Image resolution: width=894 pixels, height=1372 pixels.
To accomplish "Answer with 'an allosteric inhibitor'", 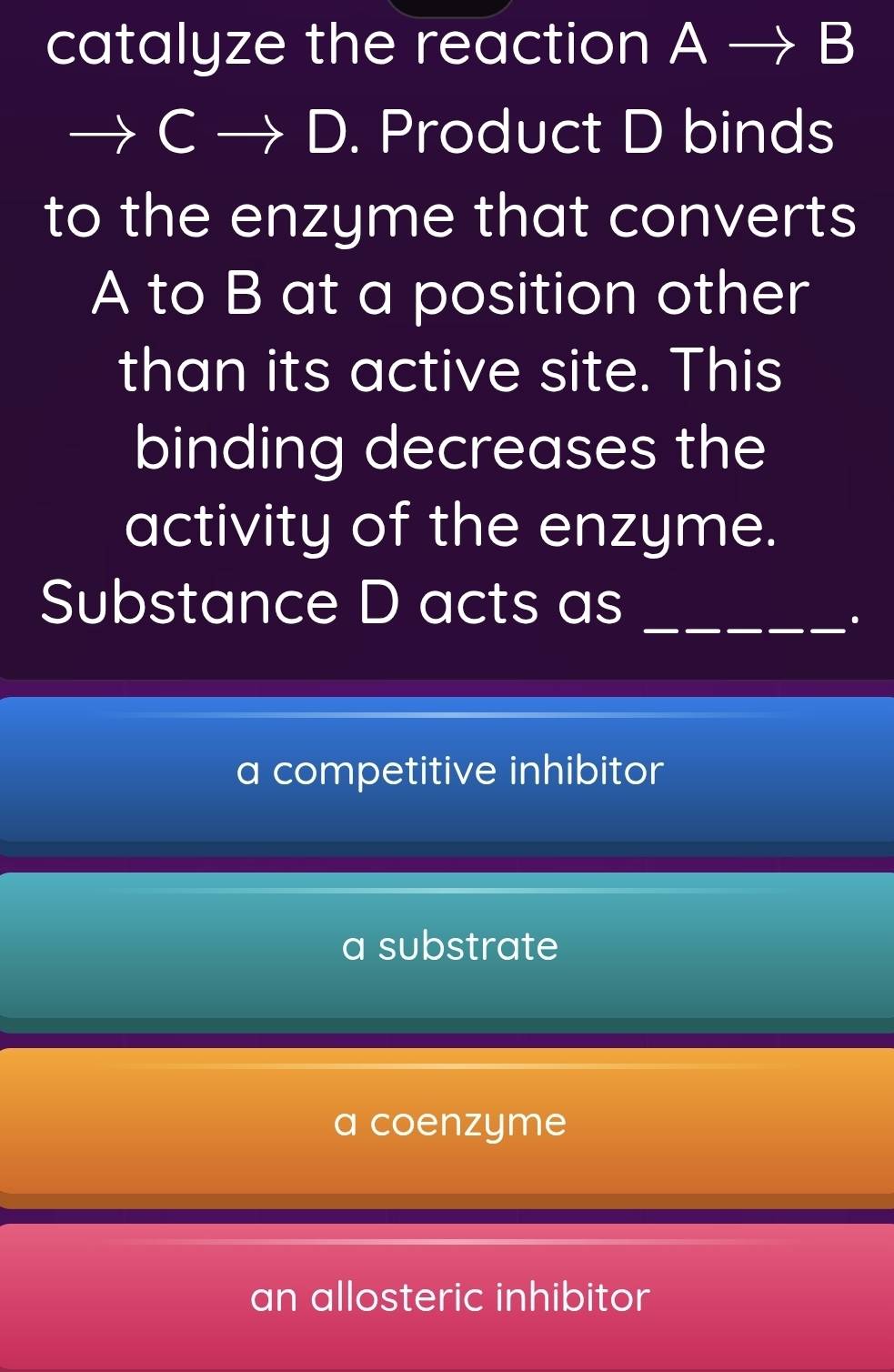I will (448, 1296).
